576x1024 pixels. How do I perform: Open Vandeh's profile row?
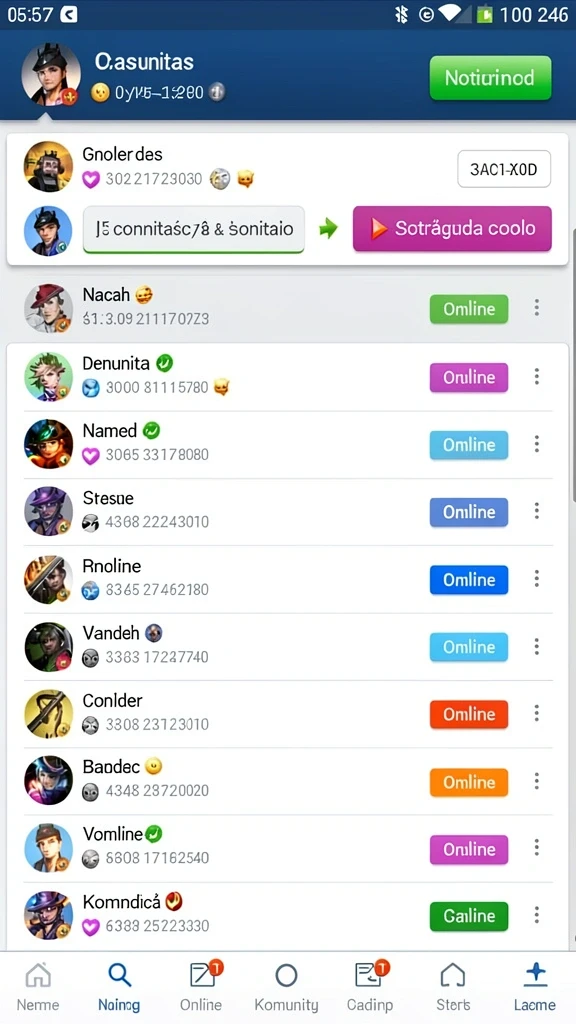288,647
